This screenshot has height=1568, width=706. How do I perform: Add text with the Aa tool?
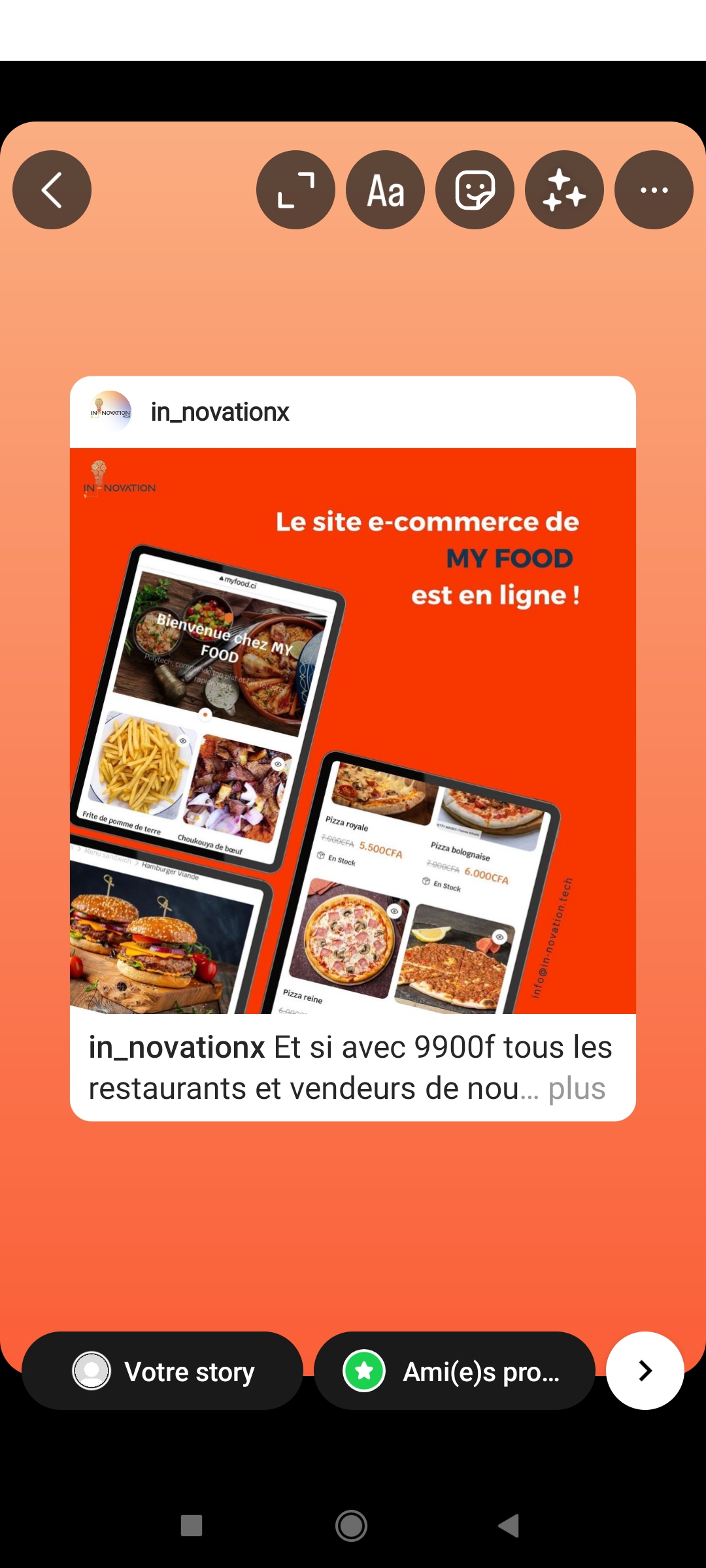[385, 190]
